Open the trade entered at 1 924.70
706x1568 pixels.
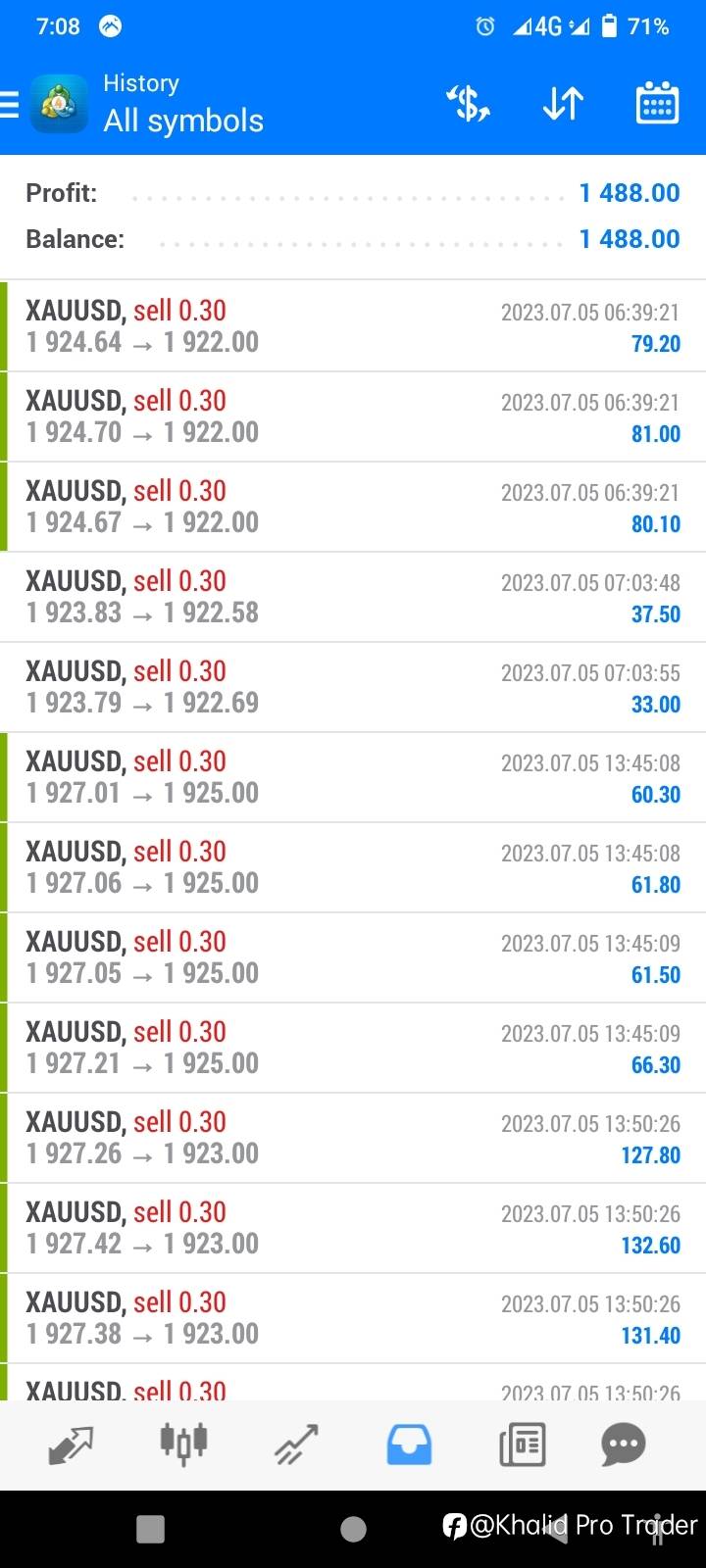[353, 416]
